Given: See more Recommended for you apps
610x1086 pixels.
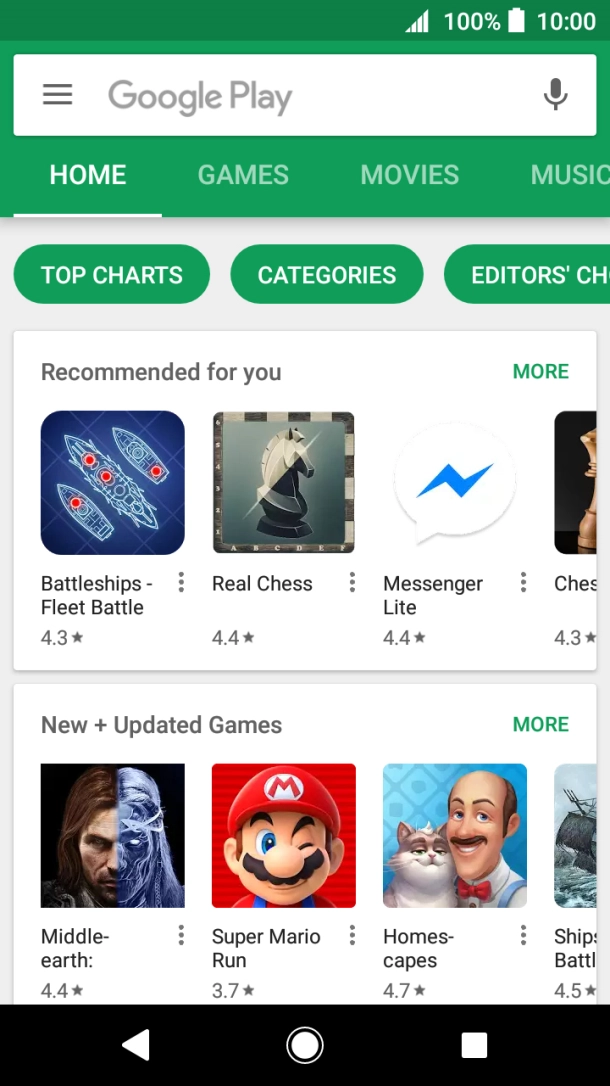Looking at the screenshot, I should point(541,371).
